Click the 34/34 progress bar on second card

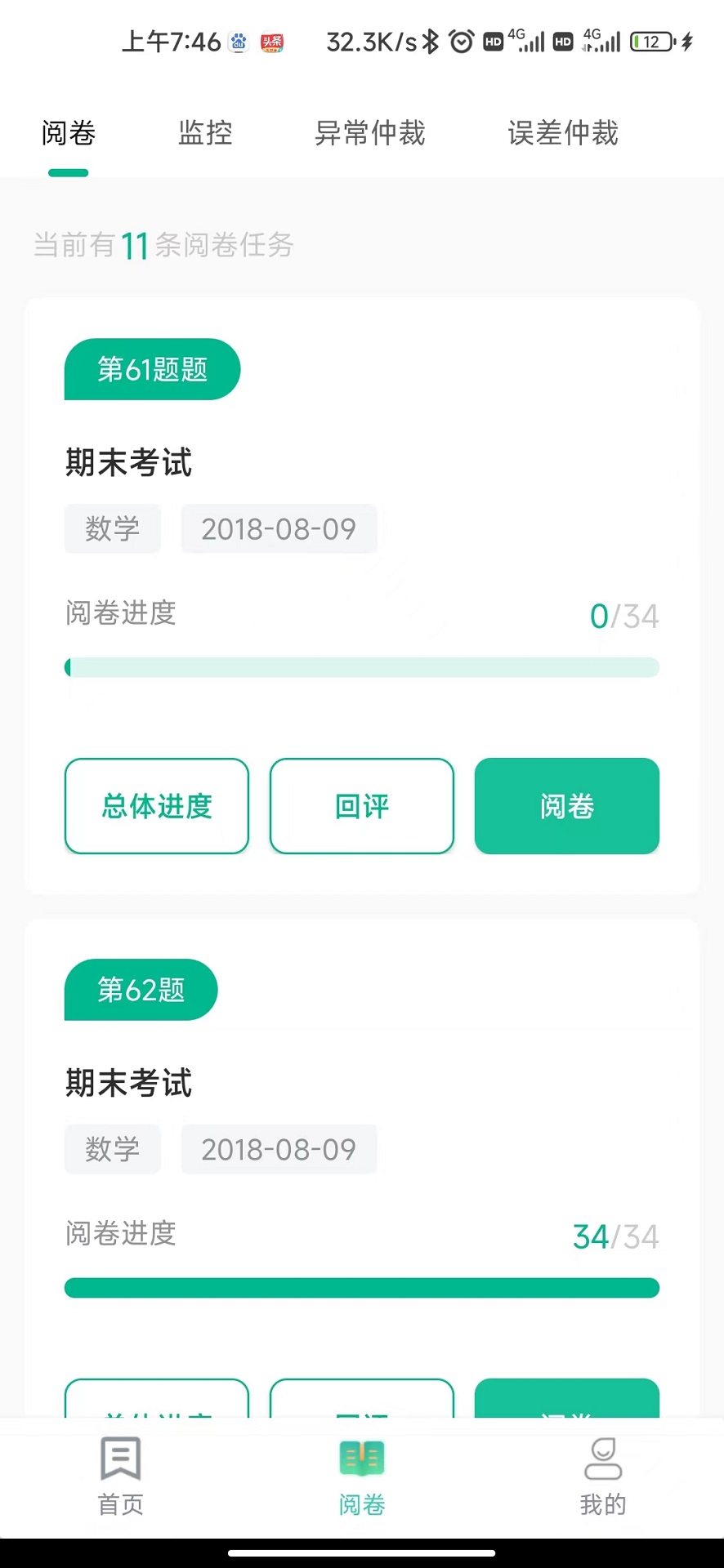pyautogui.click(x=362, y=1287)
